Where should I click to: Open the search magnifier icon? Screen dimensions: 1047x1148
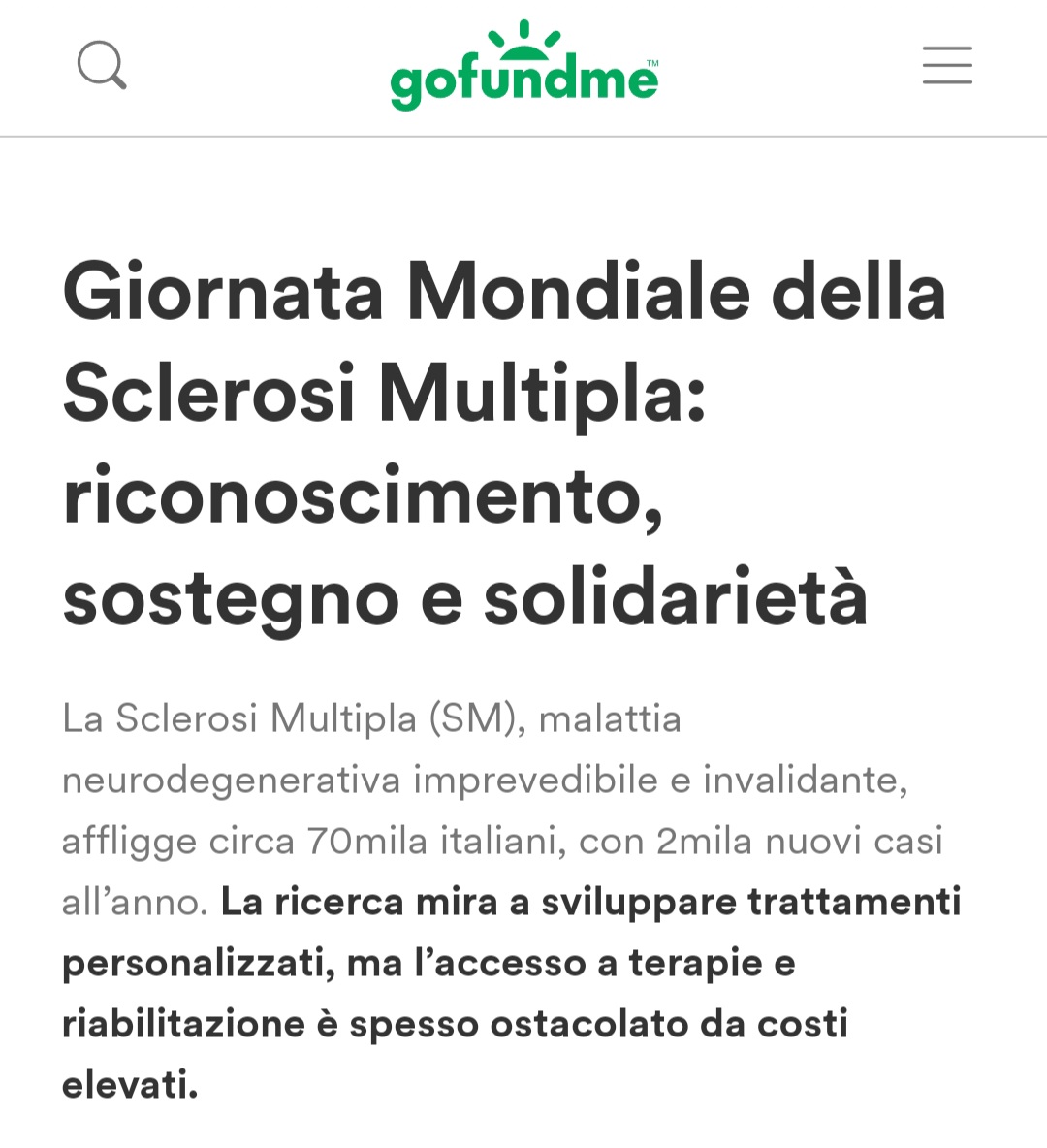pos(102,65)
